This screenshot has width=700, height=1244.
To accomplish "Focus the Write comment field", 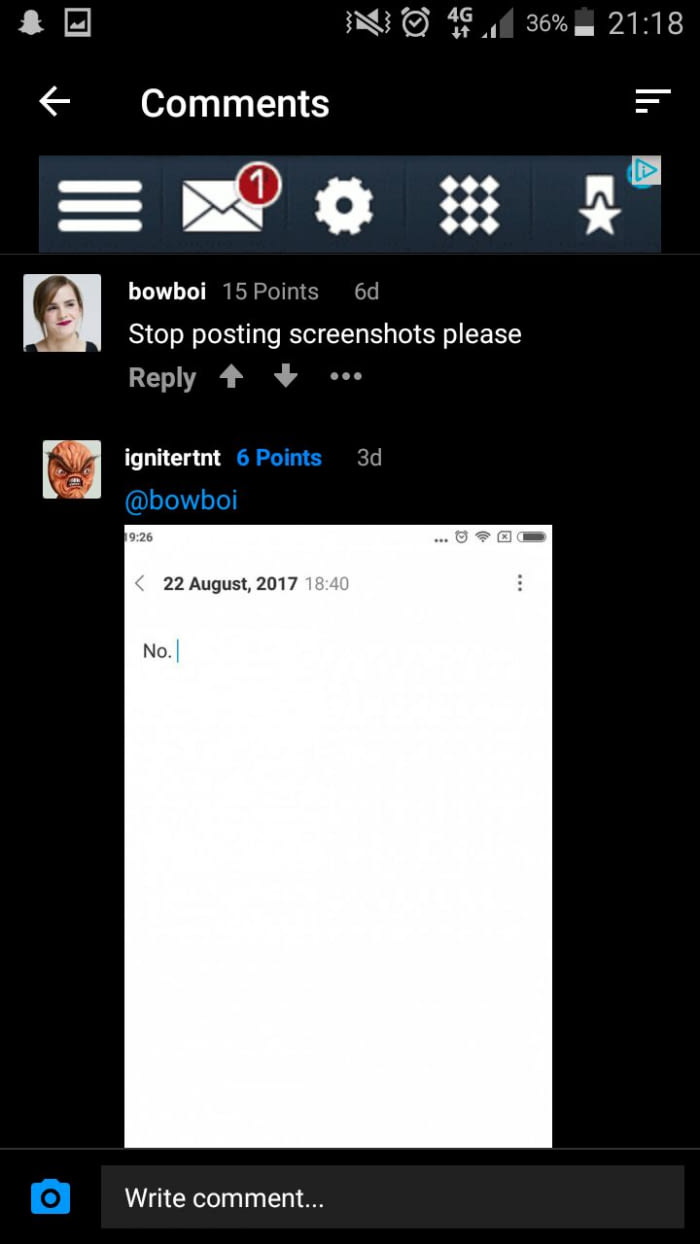I will 392,1197.
